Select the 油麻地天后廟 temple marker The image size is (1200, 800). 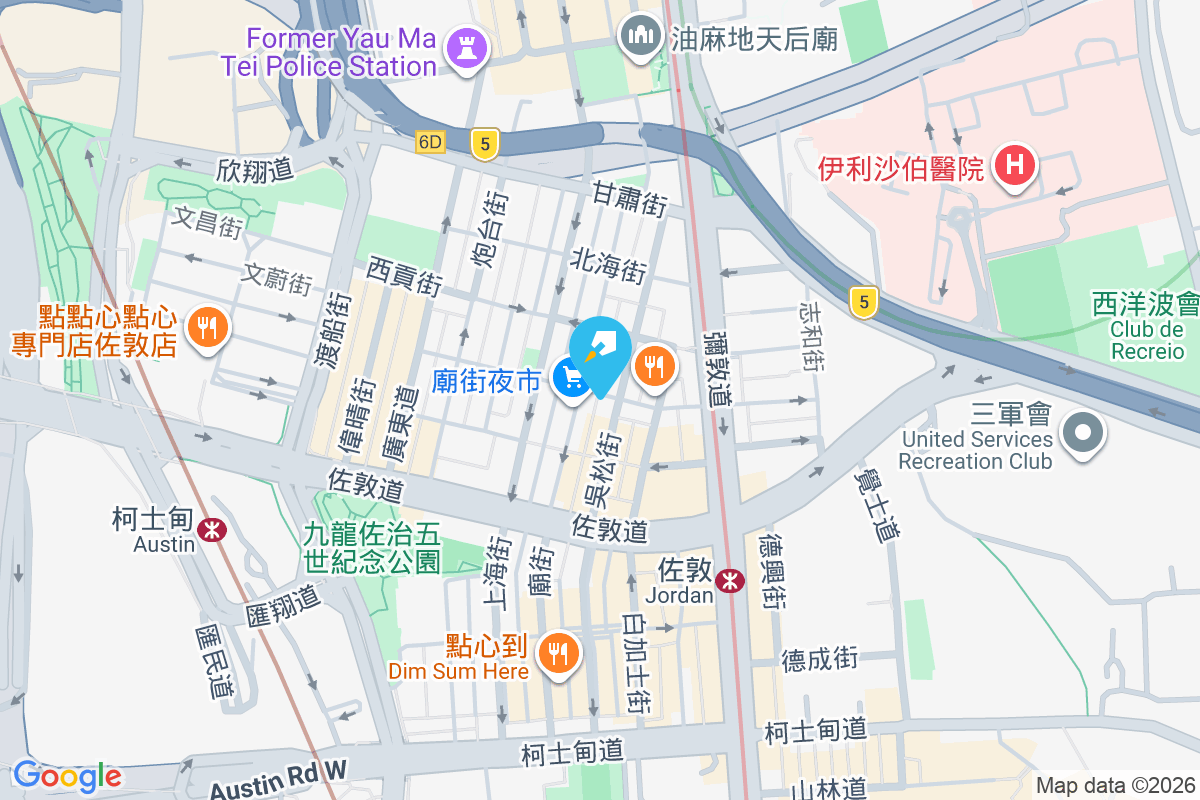click(x=641, y=37)
